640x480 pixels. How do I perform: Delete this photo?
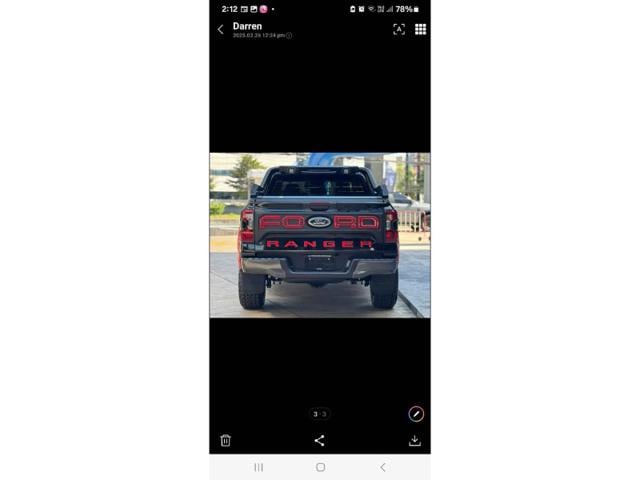225,440
